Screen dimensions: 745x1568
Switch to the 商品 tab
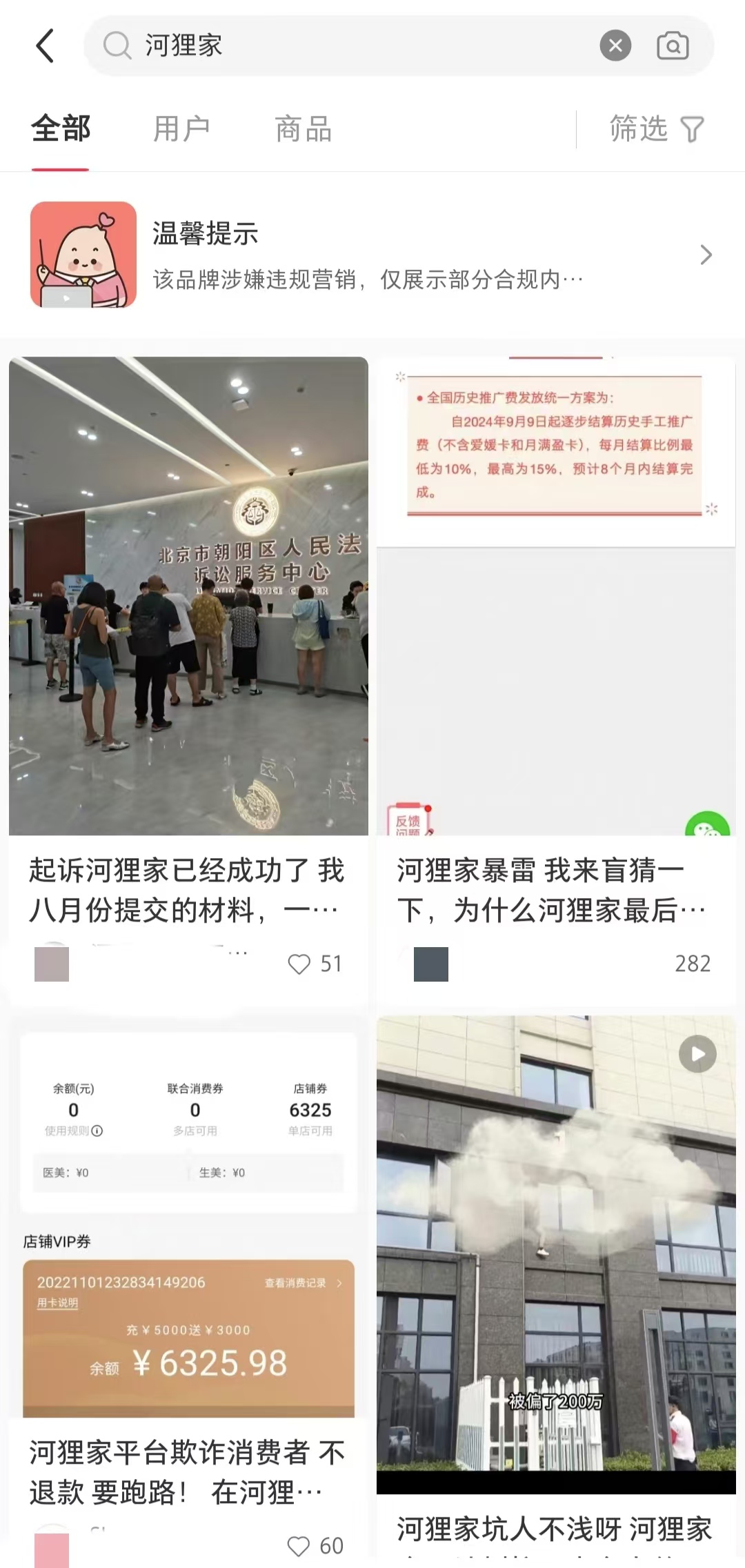coord(304,129)
